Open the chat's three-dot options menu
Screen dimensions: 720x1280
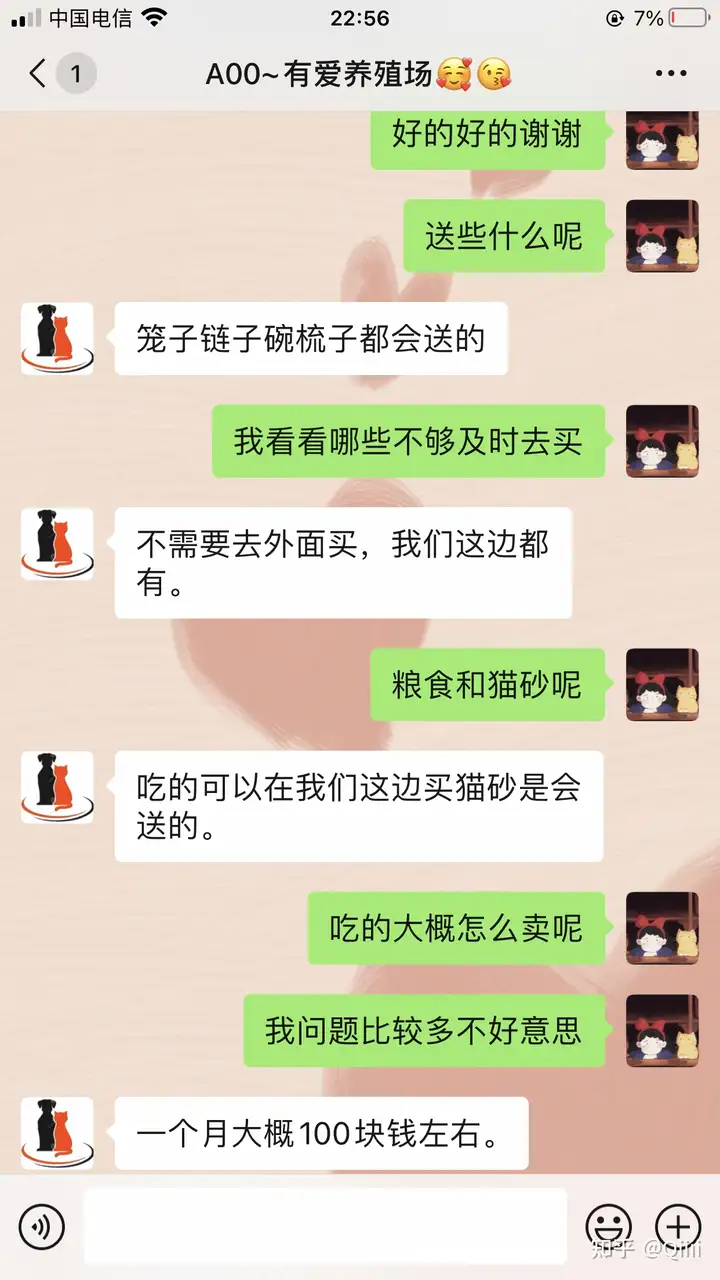pyautogui.click(x=670, y=74)
